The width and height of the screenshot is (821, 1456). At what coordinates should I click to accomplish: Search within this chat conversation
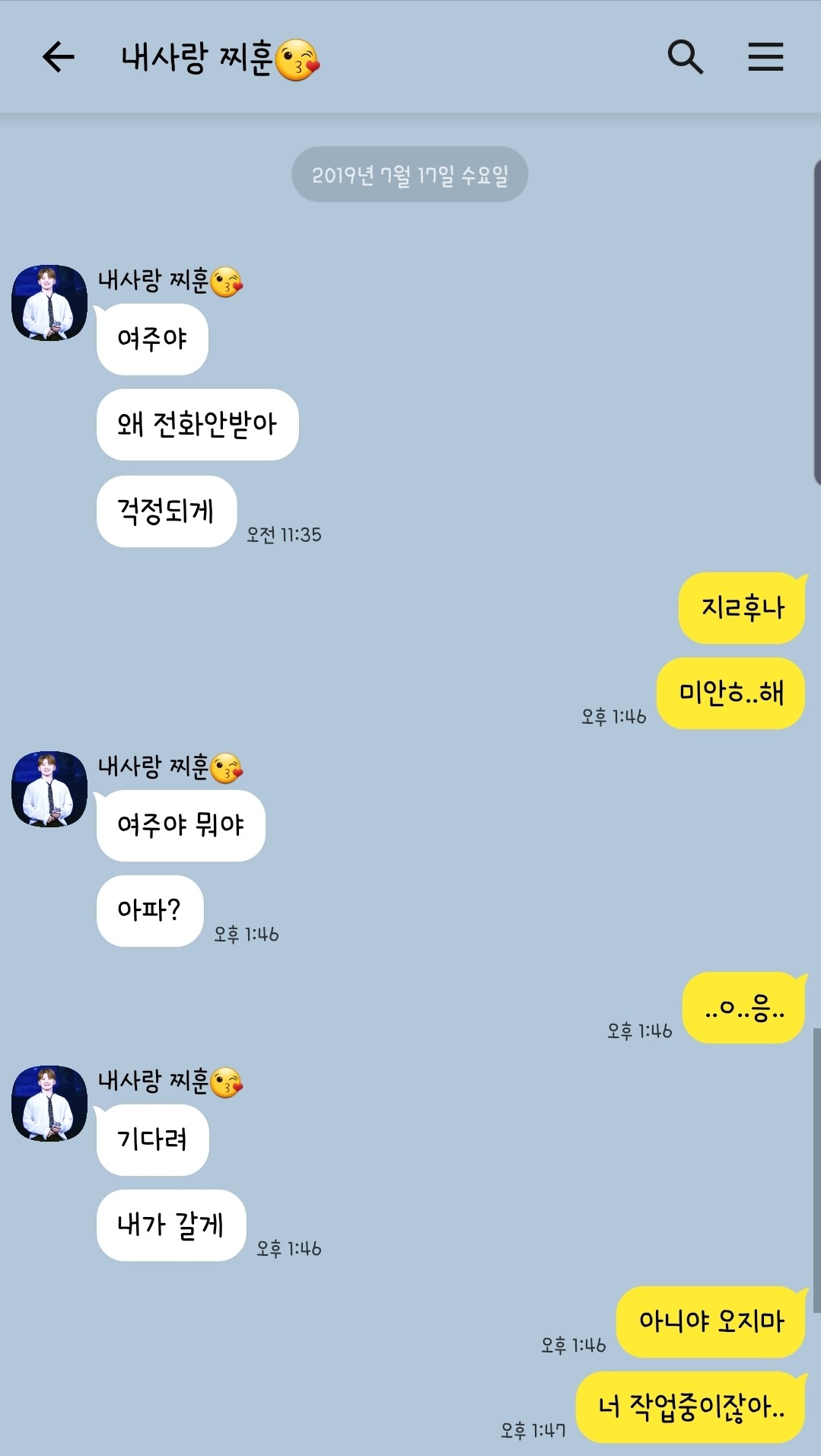click(685, 57)
